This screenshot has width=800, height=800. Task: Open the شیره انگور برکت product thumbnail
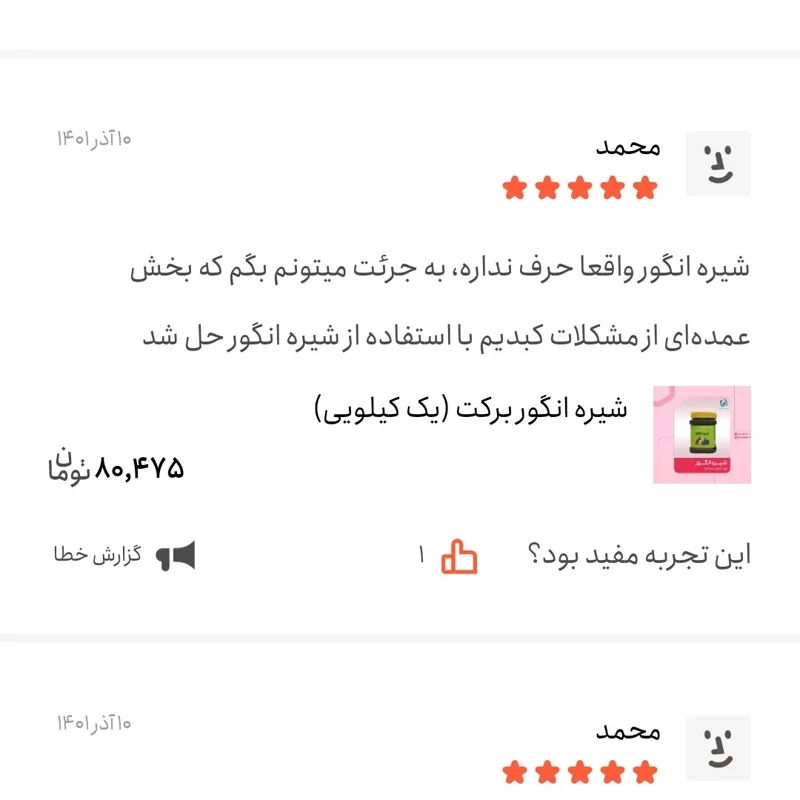(701, 435)
